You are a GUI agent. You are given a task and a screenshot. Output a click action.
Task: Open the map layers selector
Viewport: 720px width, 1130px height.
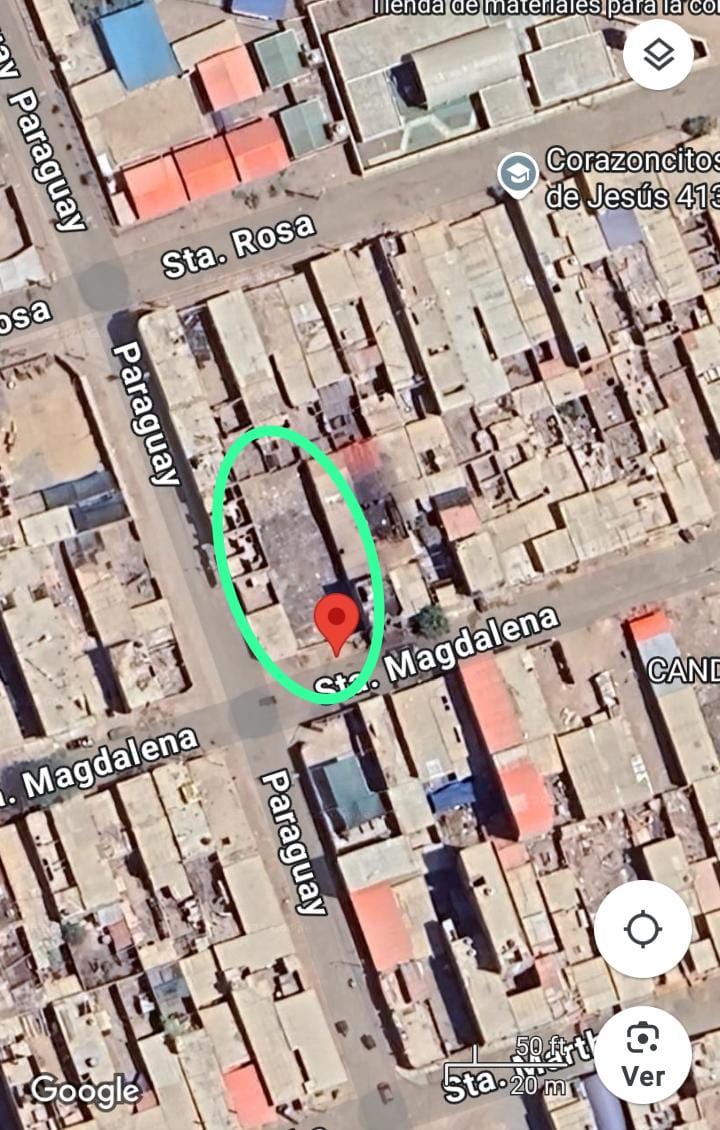[x=658, y=55]
